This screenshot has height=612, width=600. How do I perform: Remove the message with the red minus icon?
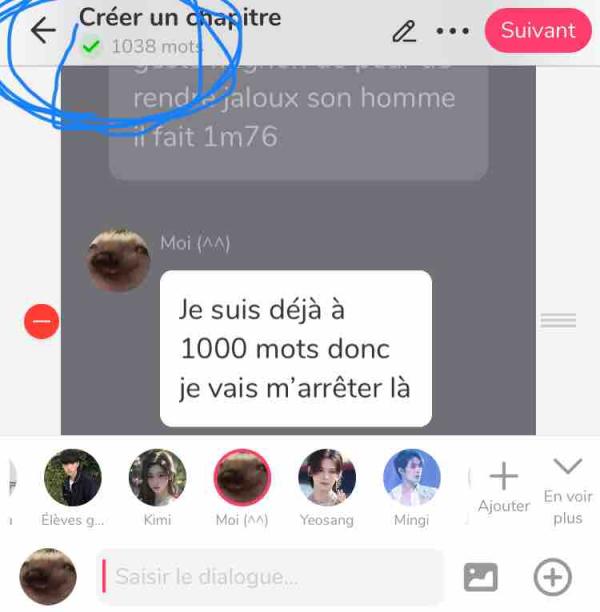point(41,321)
